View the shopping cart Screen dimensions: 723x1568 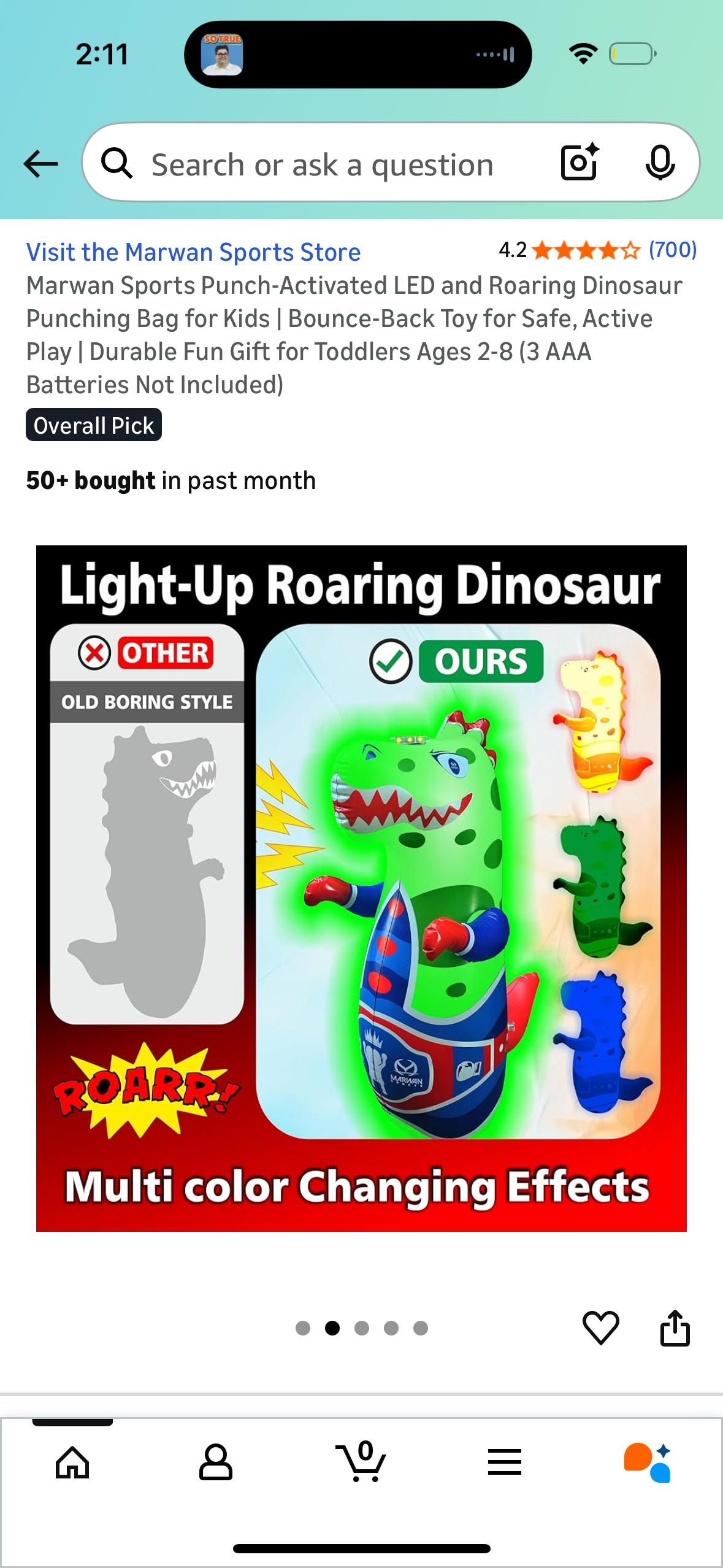pyautogui.click(x=361, y=1462)
